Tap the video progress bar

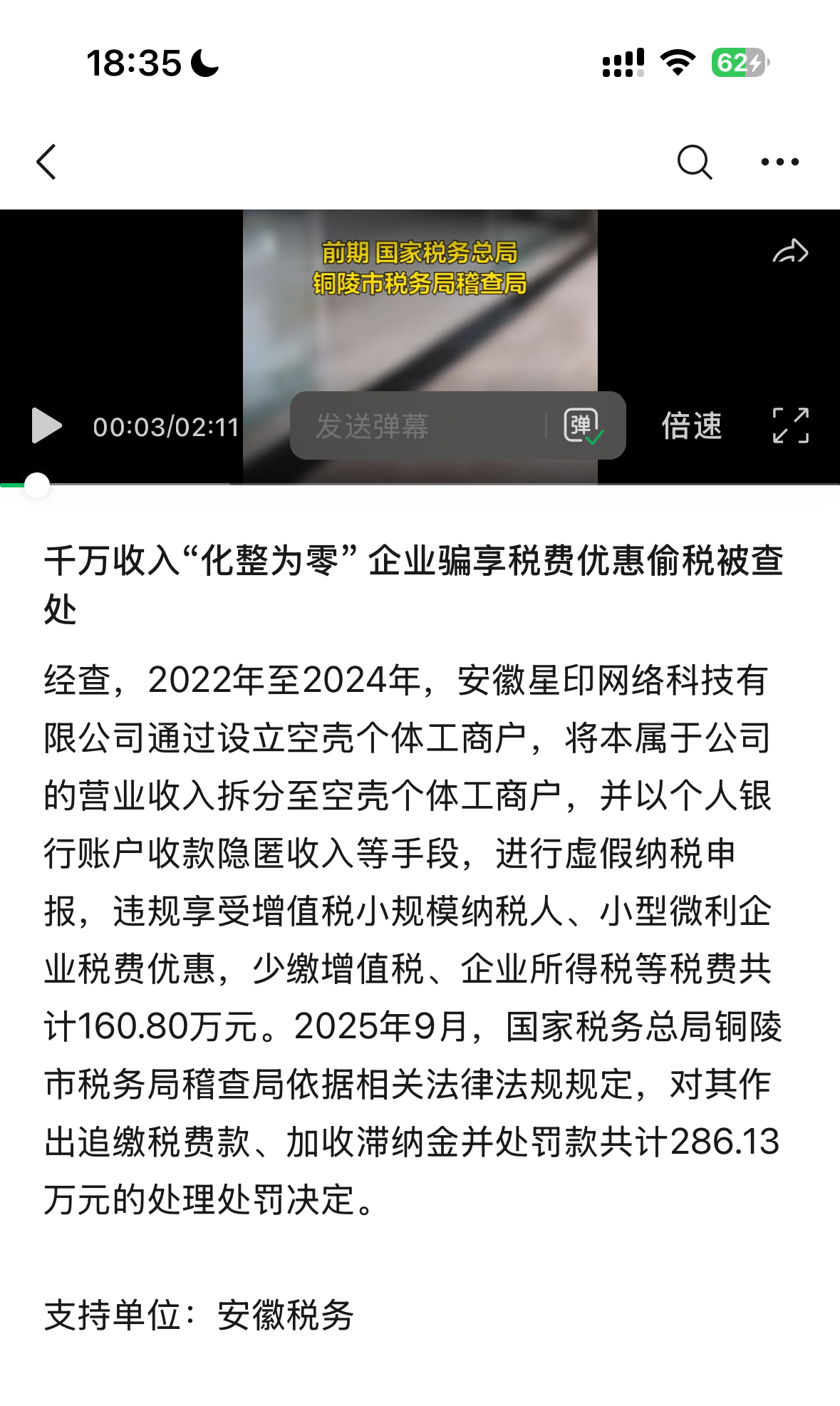click(x=427, y=485)
